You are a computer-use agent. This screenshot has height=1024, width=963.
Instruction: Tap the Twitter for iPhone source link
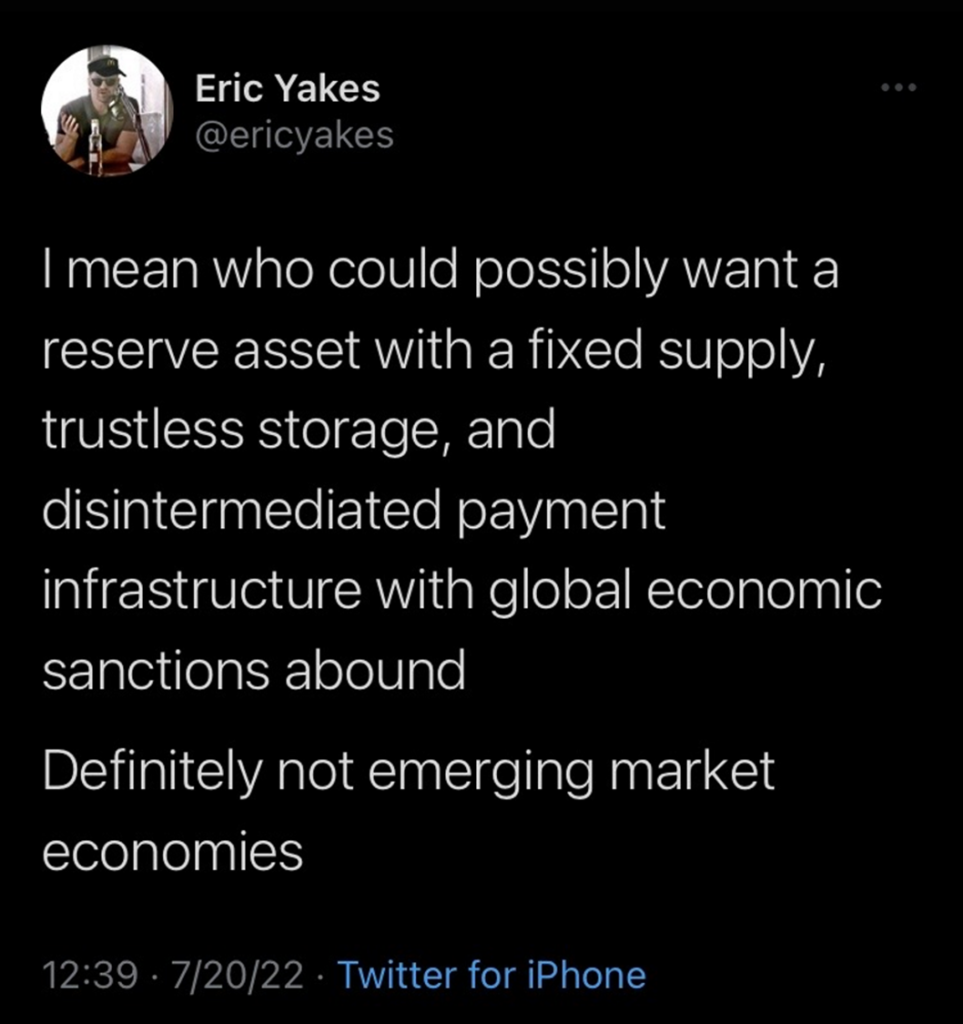tap(491, 975)
